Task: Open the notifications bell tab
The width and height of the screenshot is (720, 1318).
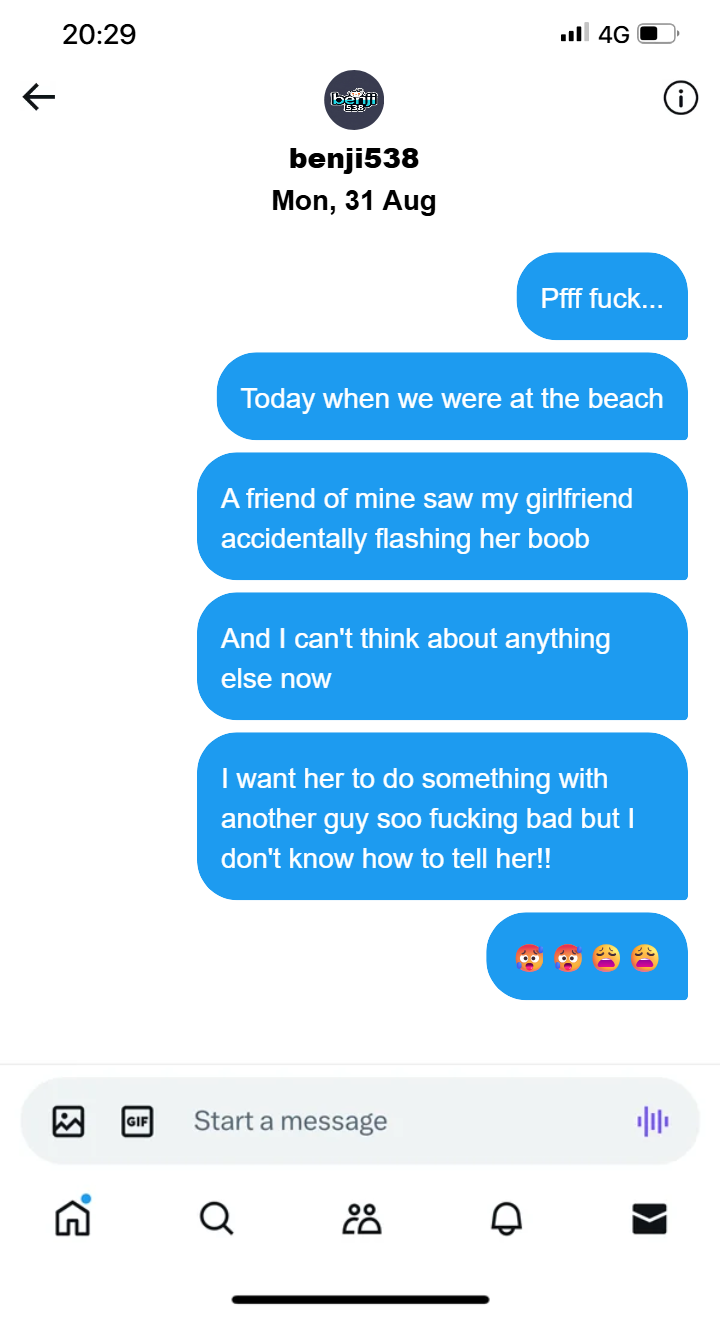Action: point(506,1218)
